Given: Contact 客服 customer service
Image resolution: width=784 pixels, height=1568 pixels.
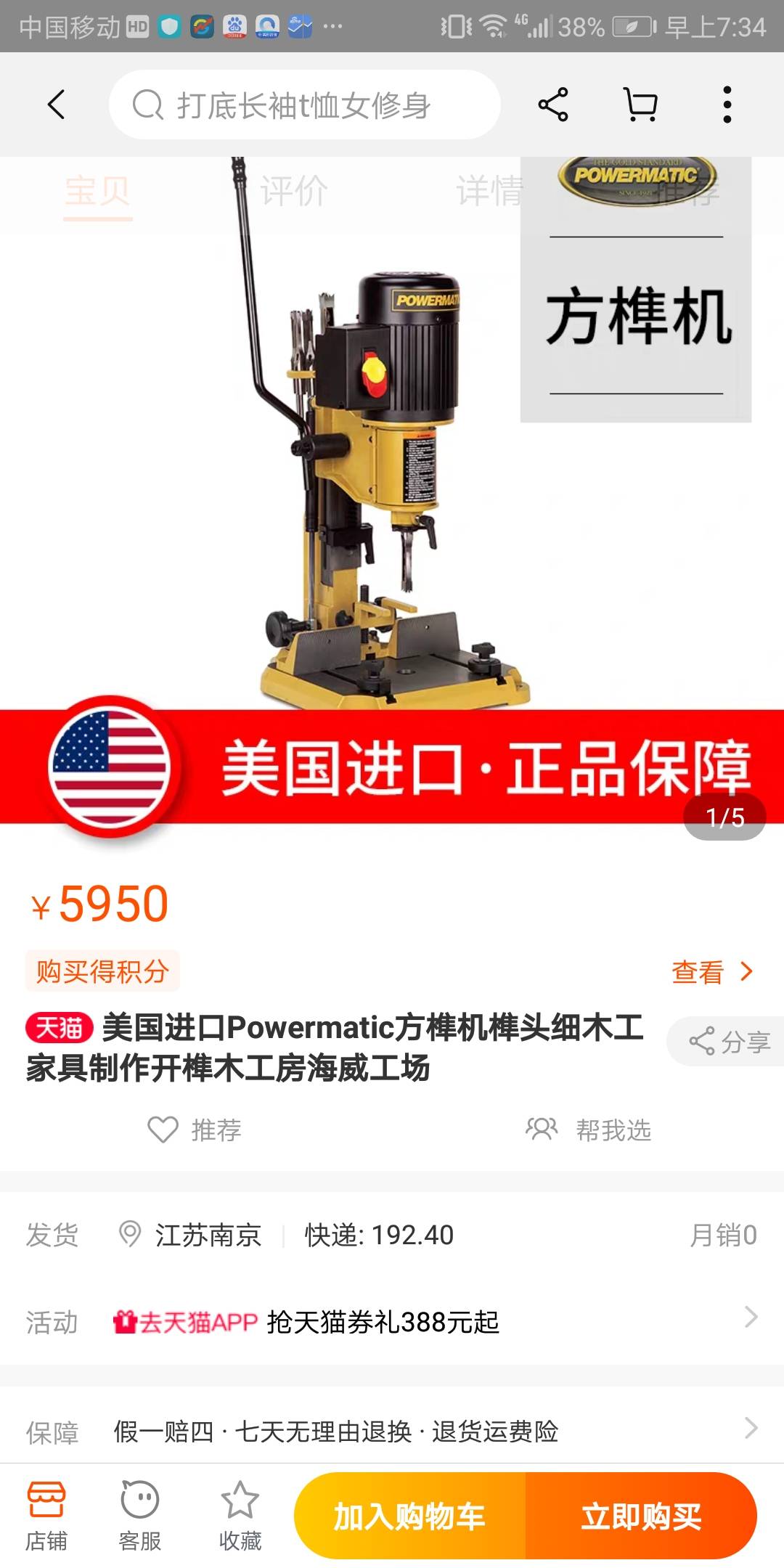Looking at the screenshot, I should point(139,1516).
